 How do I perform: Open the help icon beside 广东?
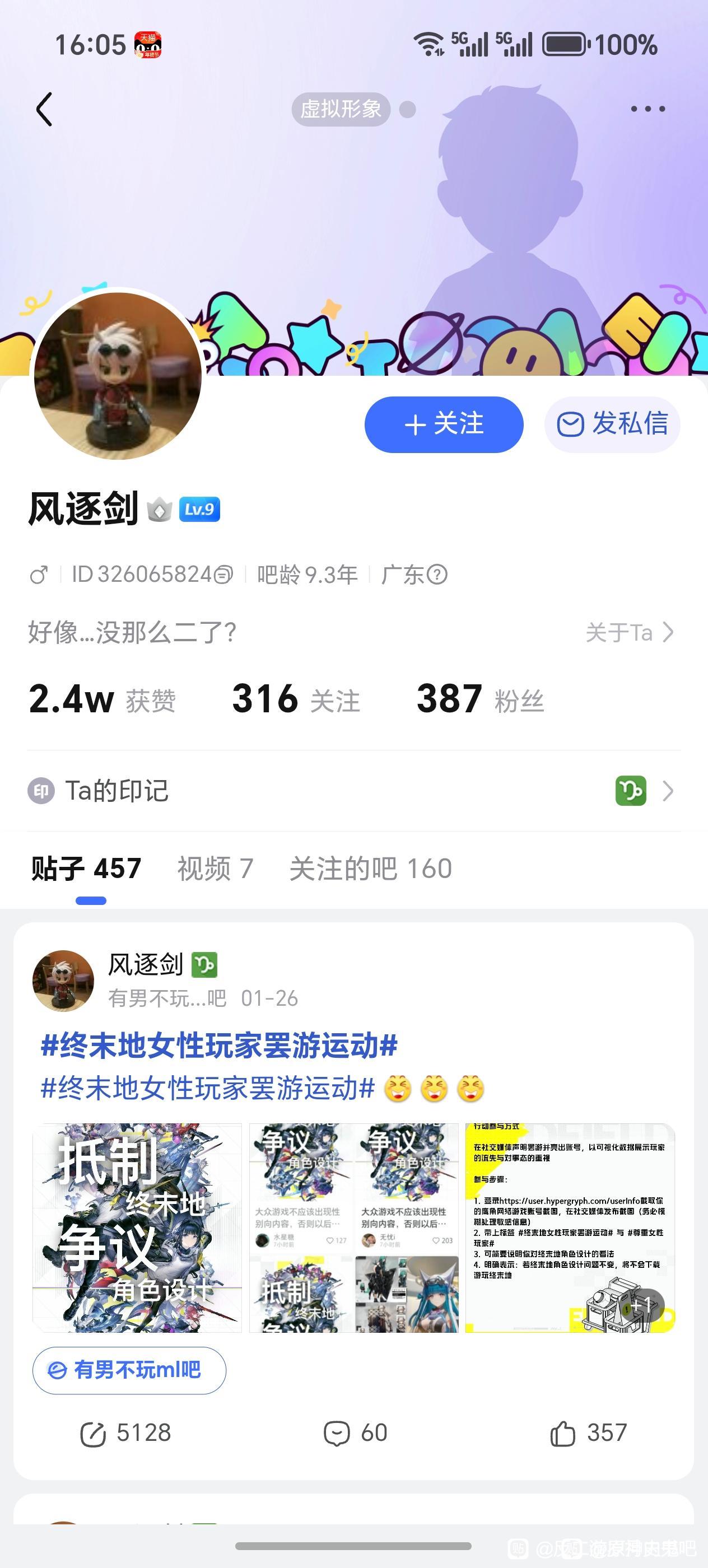(x=437, y=575)
